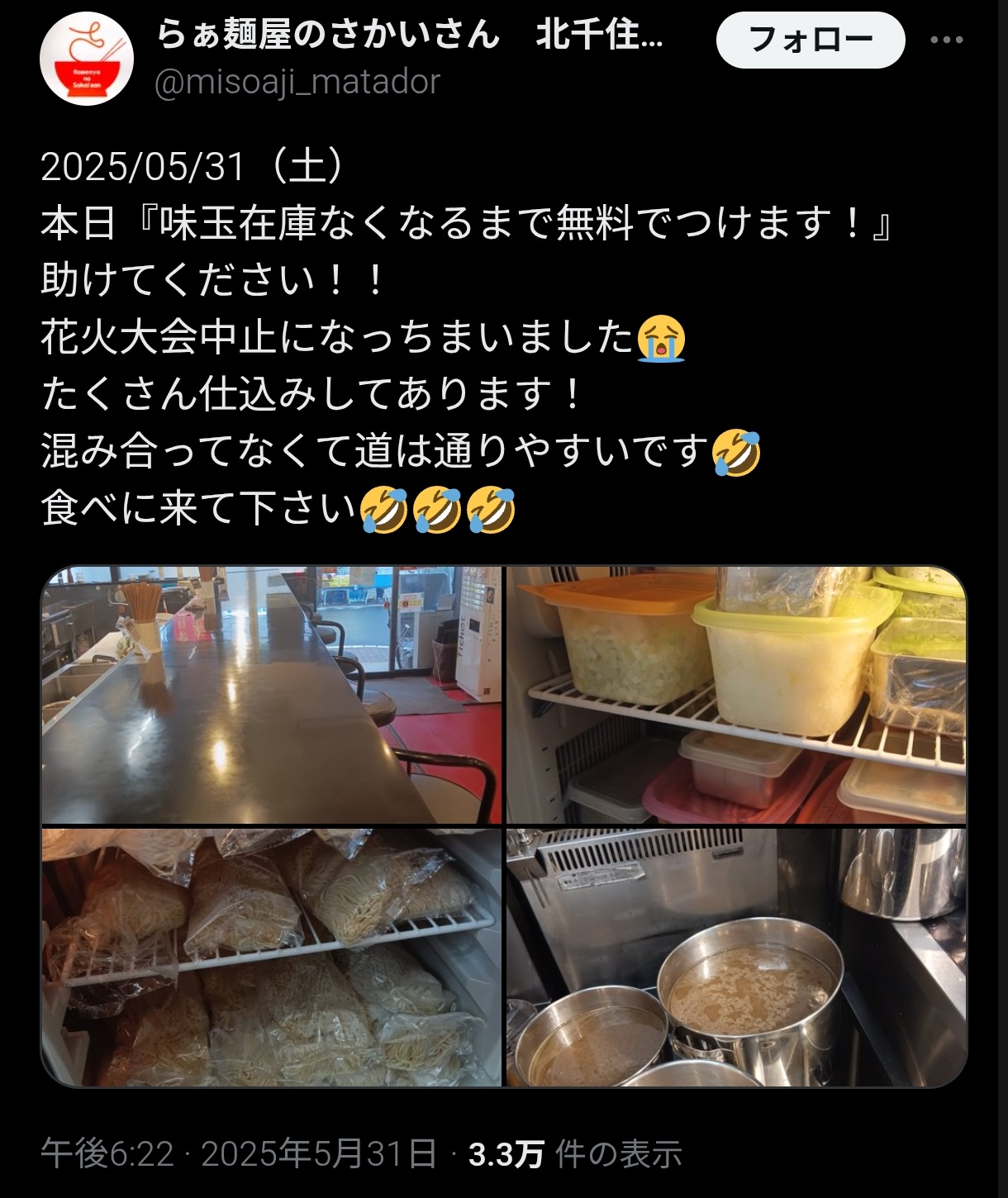View the soup pots photo
The height and width of the screenshot is (1198, 1008).
pyautogui.click(x=735, y=957)
